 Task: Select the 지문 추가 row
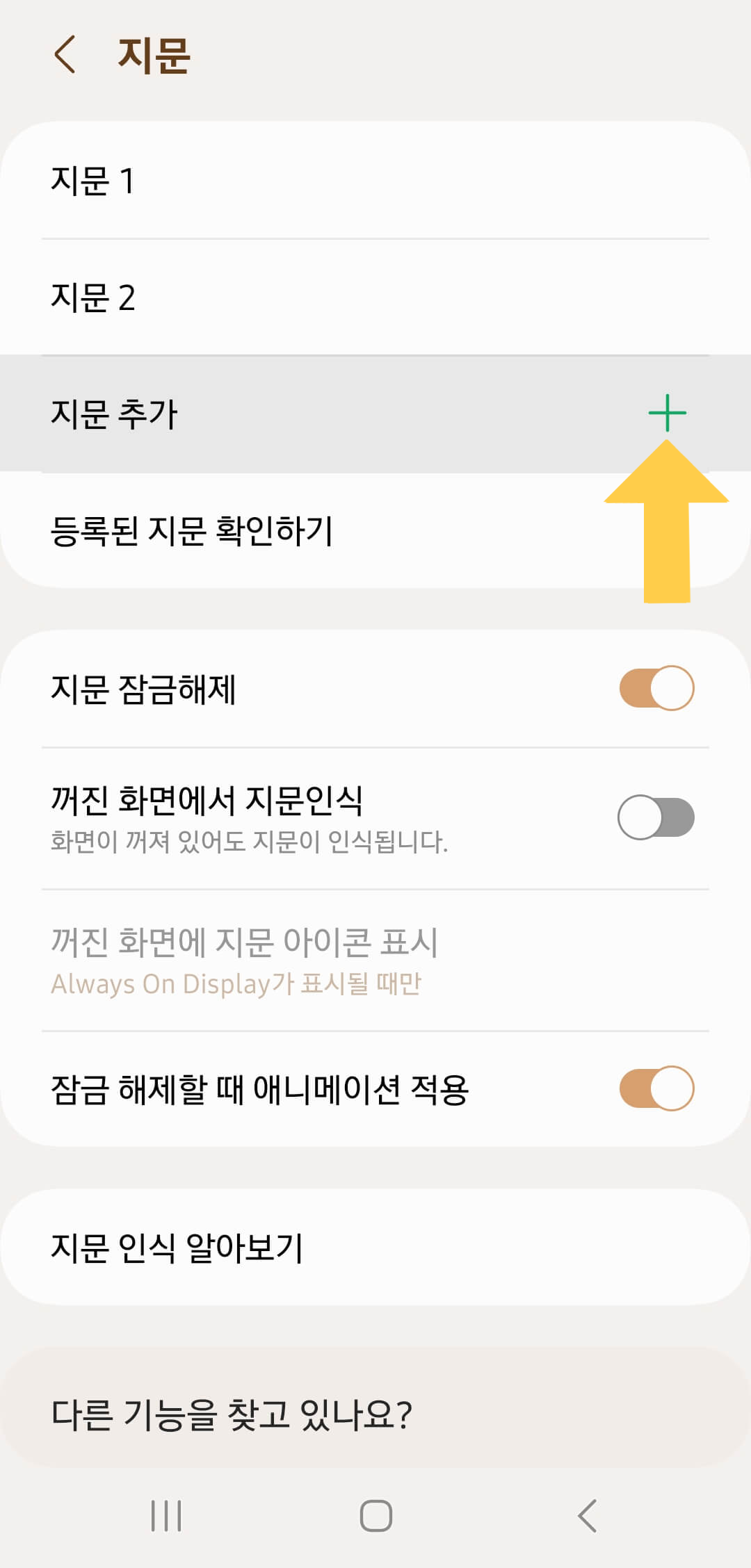pyautogui.click(x=278, y=413)
